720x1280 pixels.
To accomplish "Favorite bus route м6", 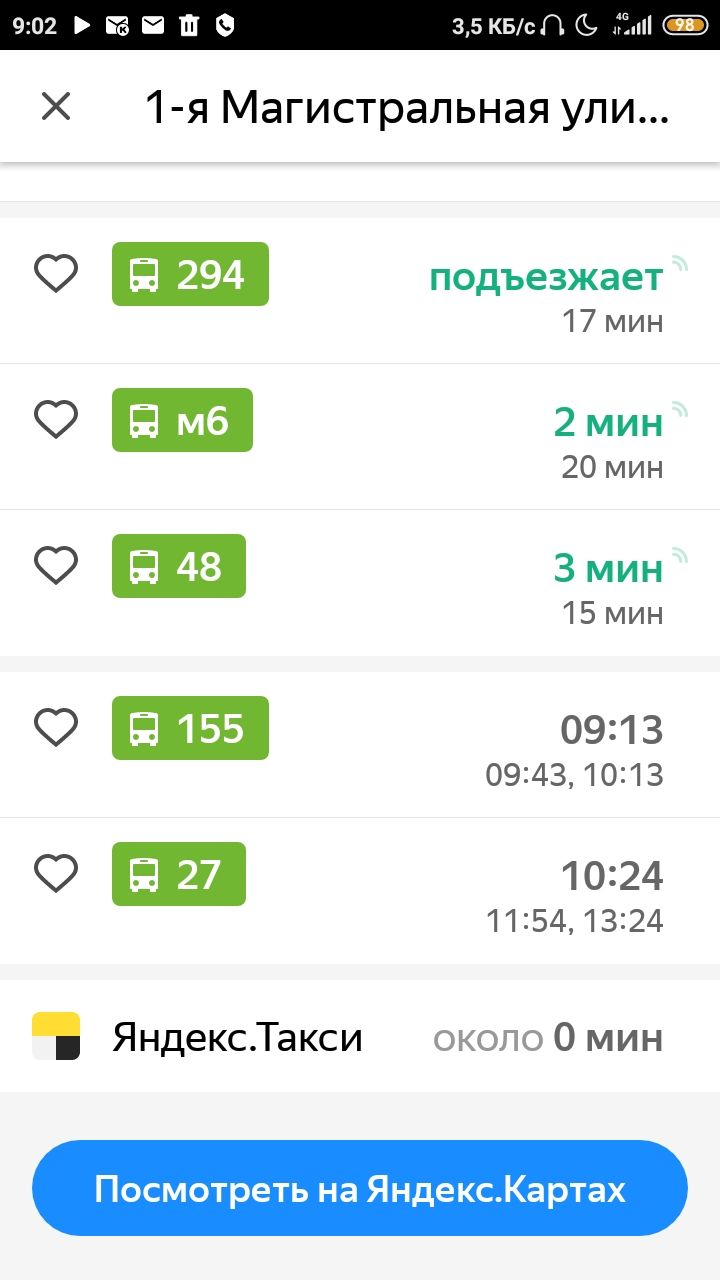I will tap(56, 419).
